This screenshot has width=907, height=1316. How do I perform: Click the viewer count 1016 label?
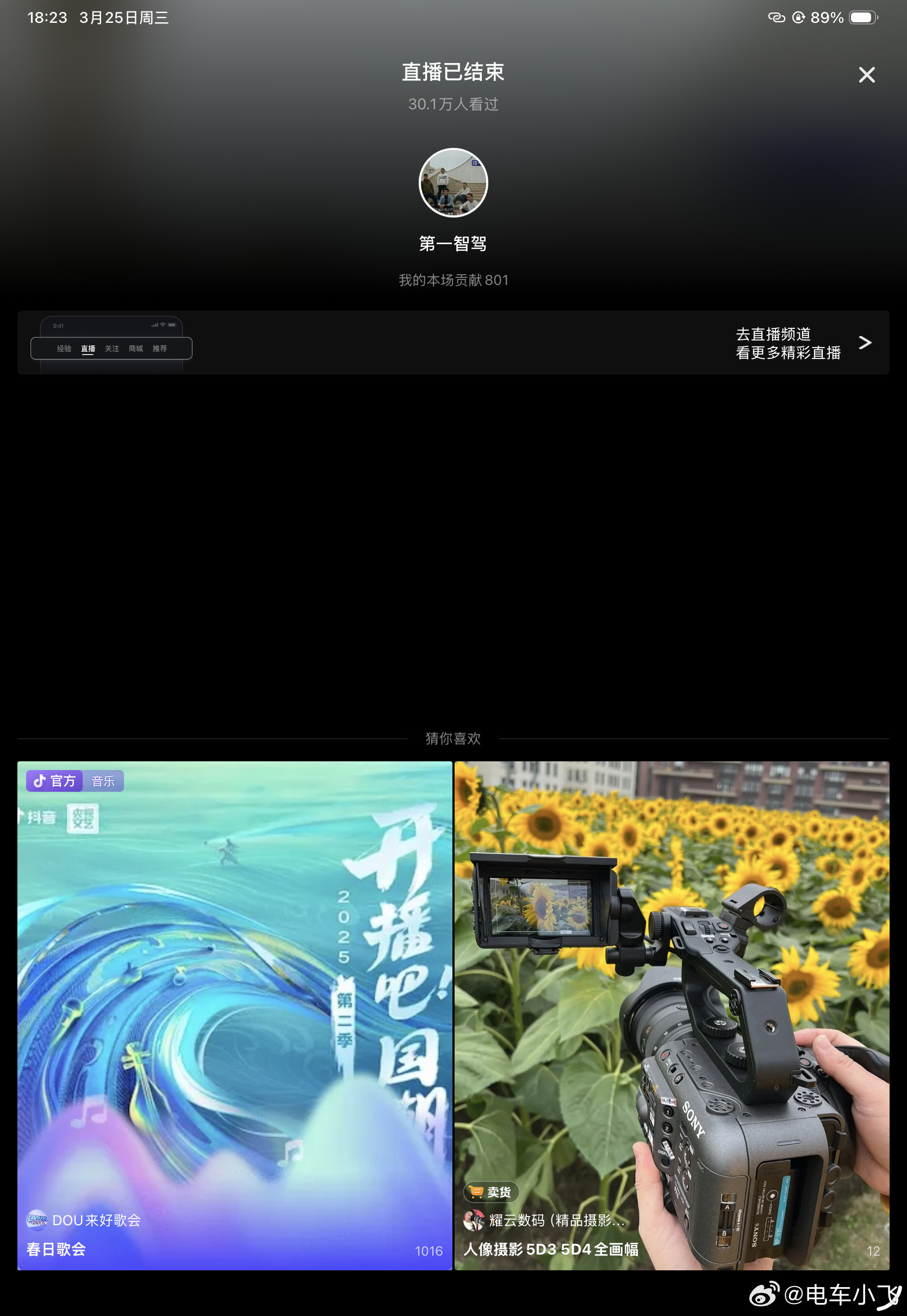click(430, 1251)
